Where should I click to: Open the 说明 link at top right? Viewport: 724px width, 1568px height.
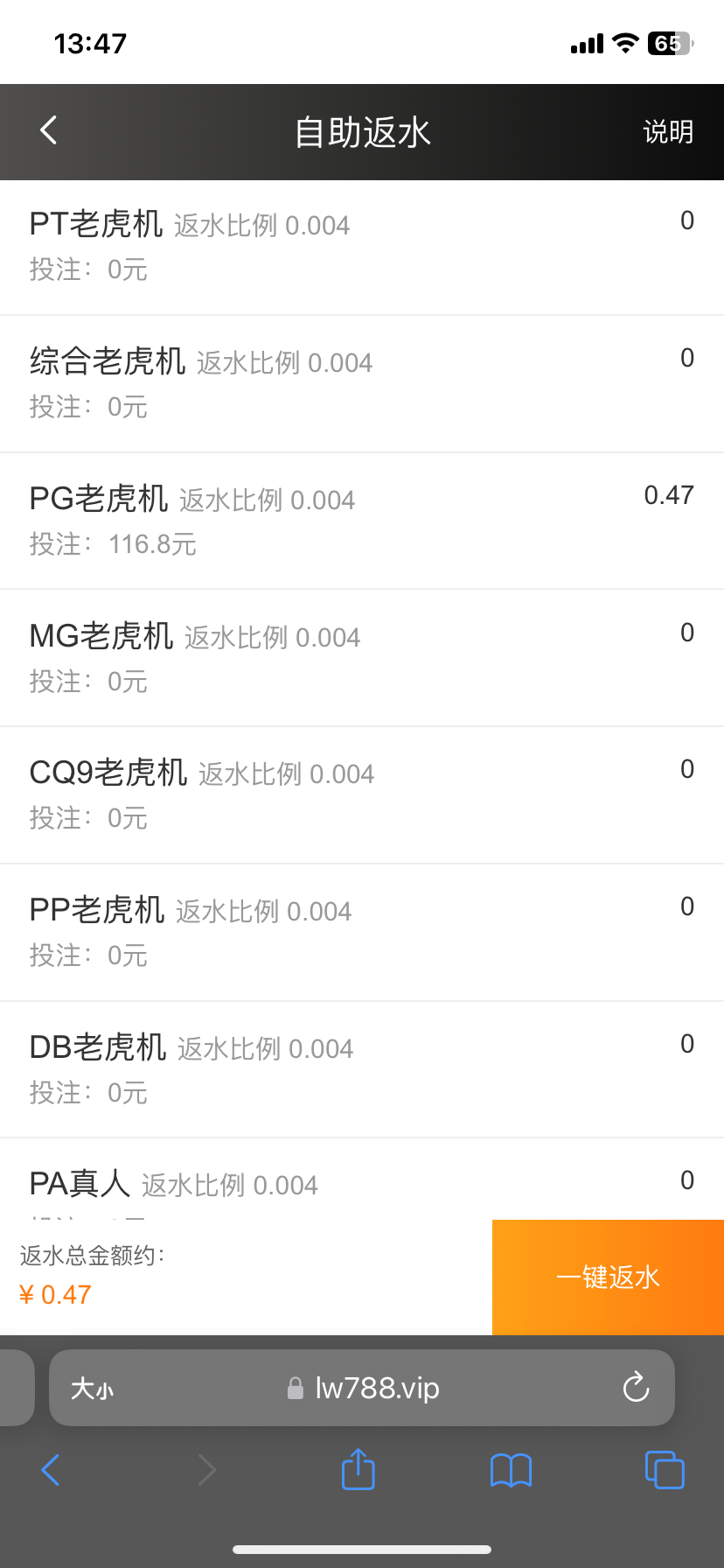tap(668, 132)
